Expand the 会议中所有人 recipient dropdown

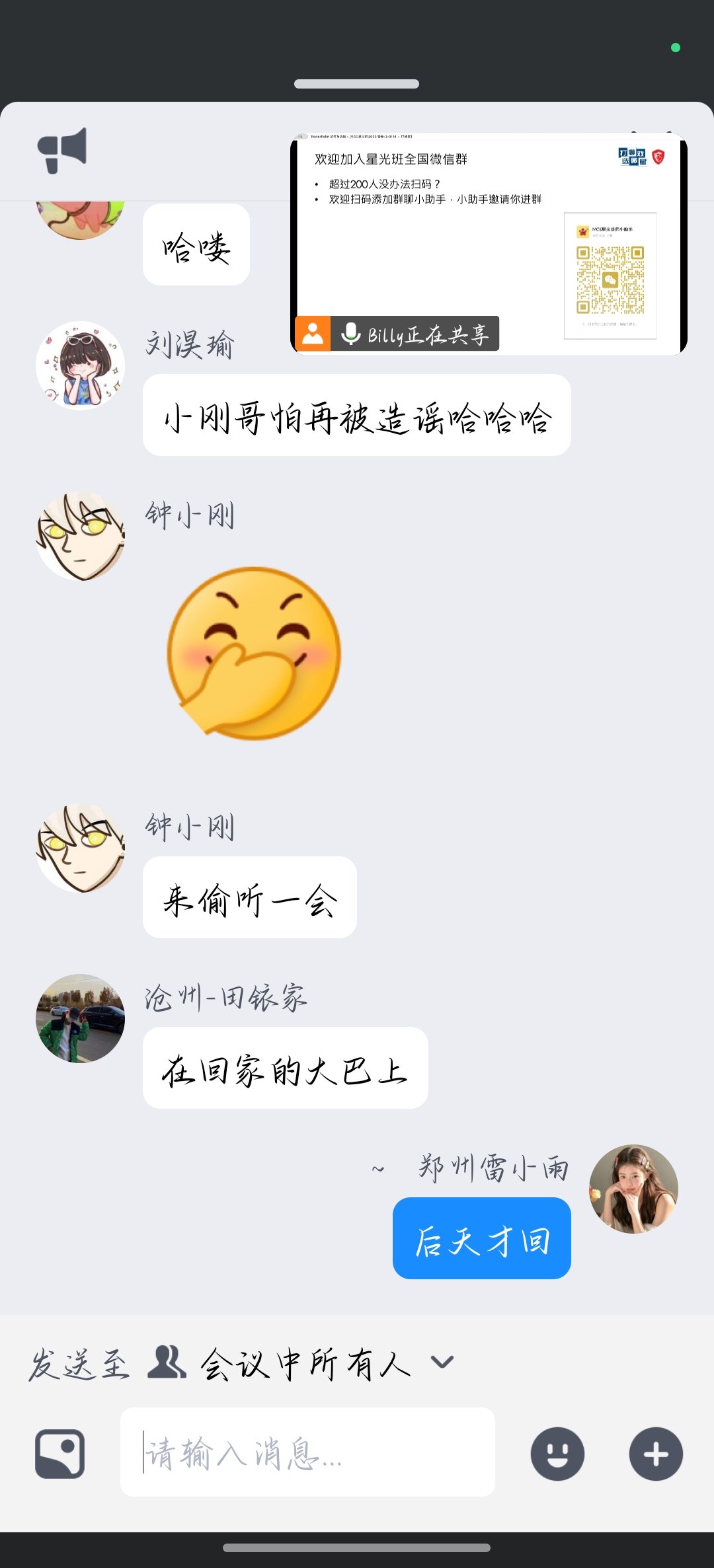[x=442, y=1363]
